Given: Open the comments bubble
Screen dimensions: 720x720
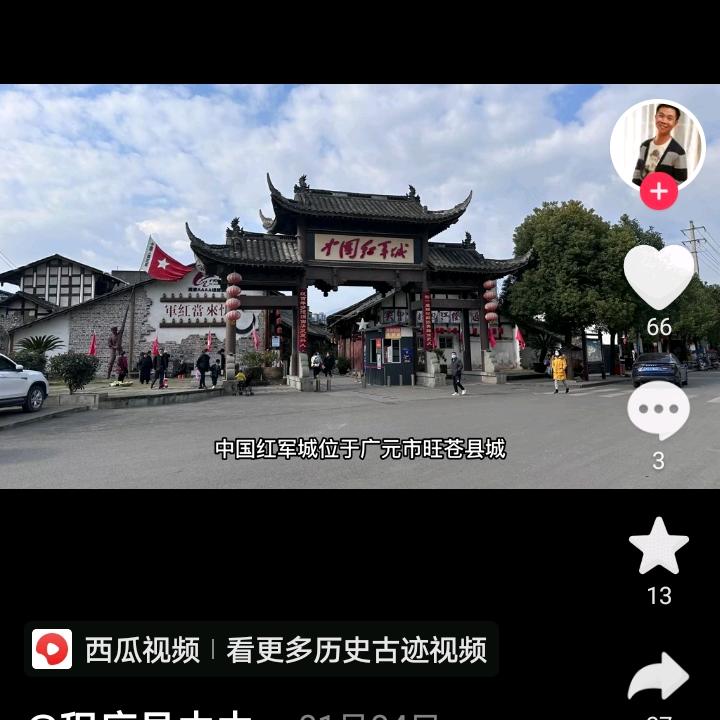Looking at the screenshot, I should (x=658, y=411).
